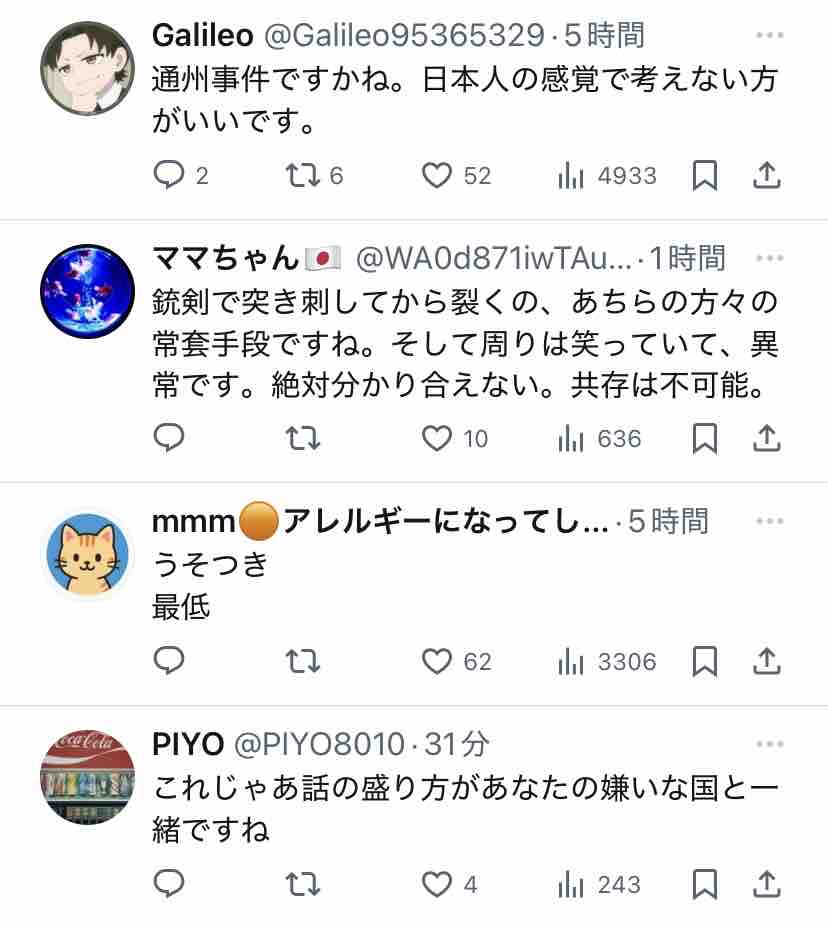Reply to mmm's うそつき post

coord(169,661)
